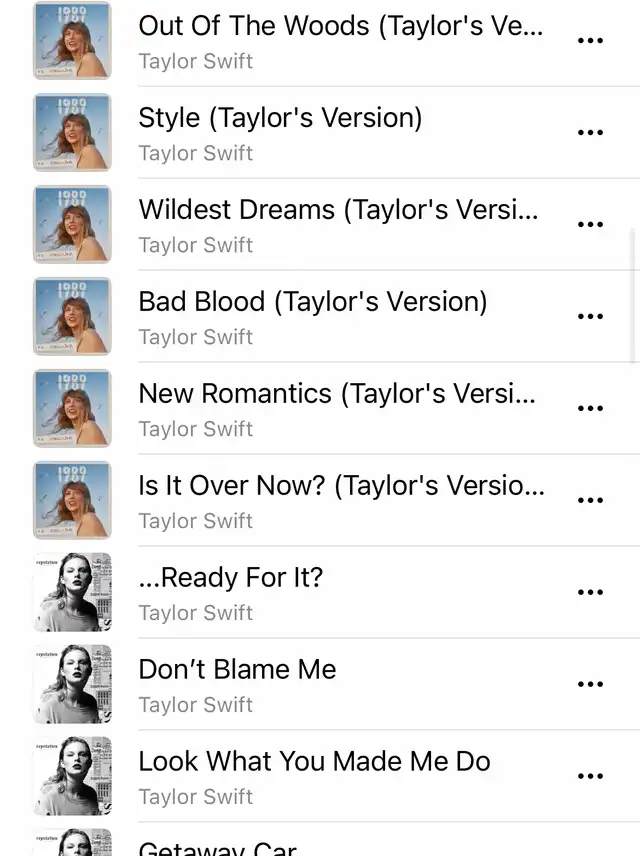Screen dimensions: 640x856
Task: Open more options for Bad Blood
Action: click(x=591, y=317)
